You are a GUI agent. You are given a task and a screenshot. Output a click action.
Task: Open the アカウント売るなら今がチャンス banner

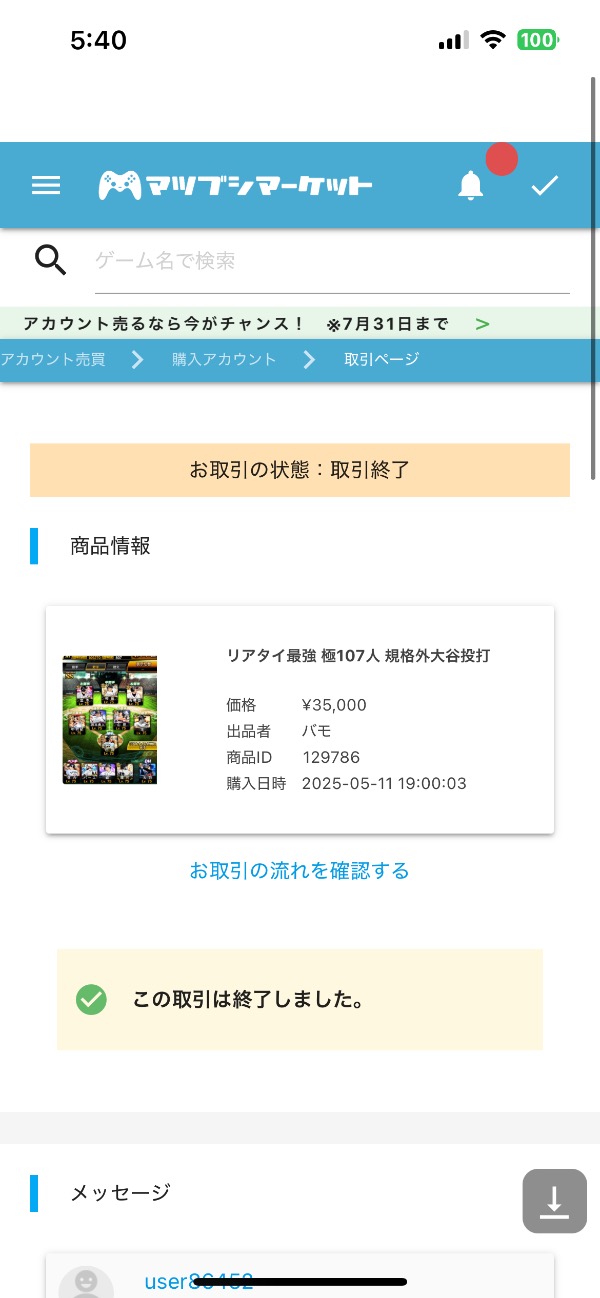tap(300, 324)
